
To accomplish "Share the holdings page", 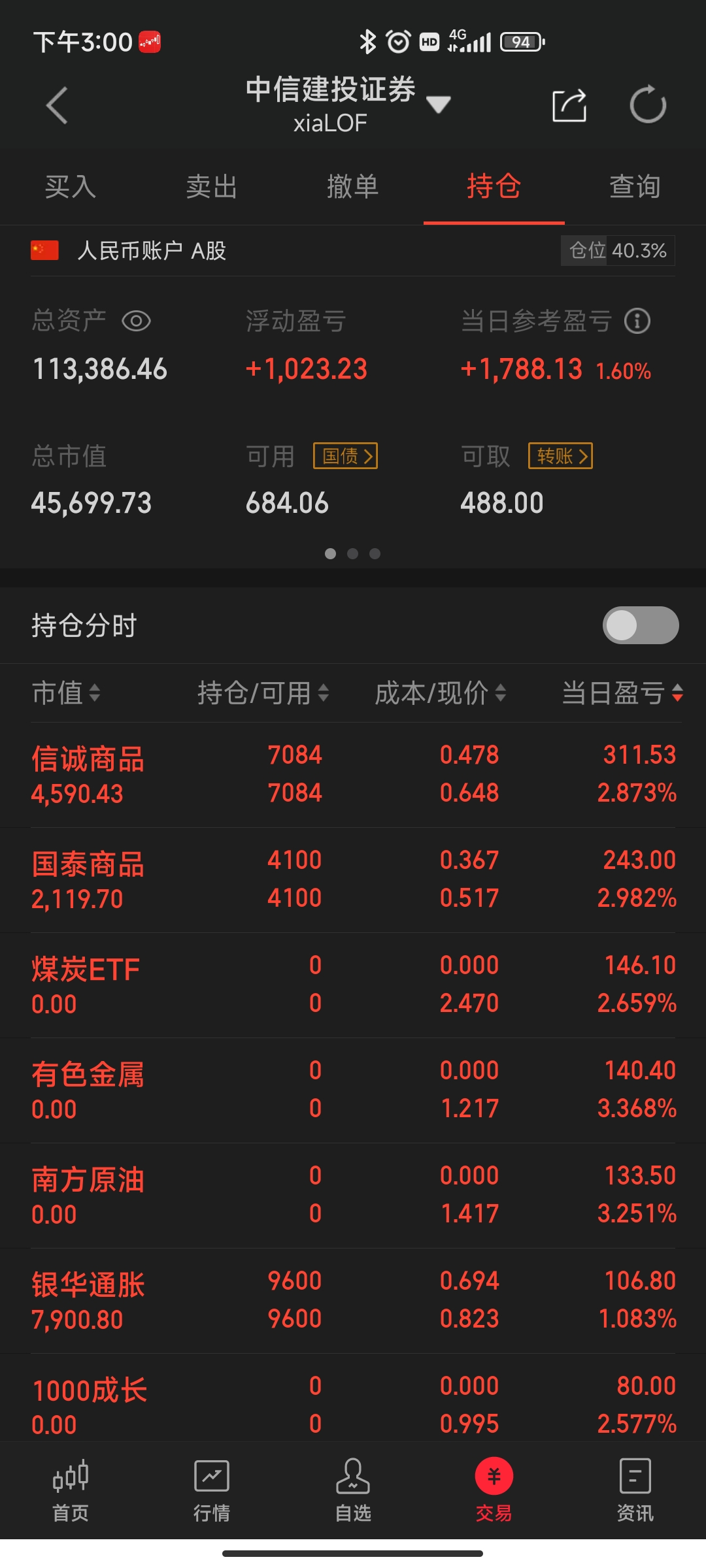I will click(x=569, y=105).
